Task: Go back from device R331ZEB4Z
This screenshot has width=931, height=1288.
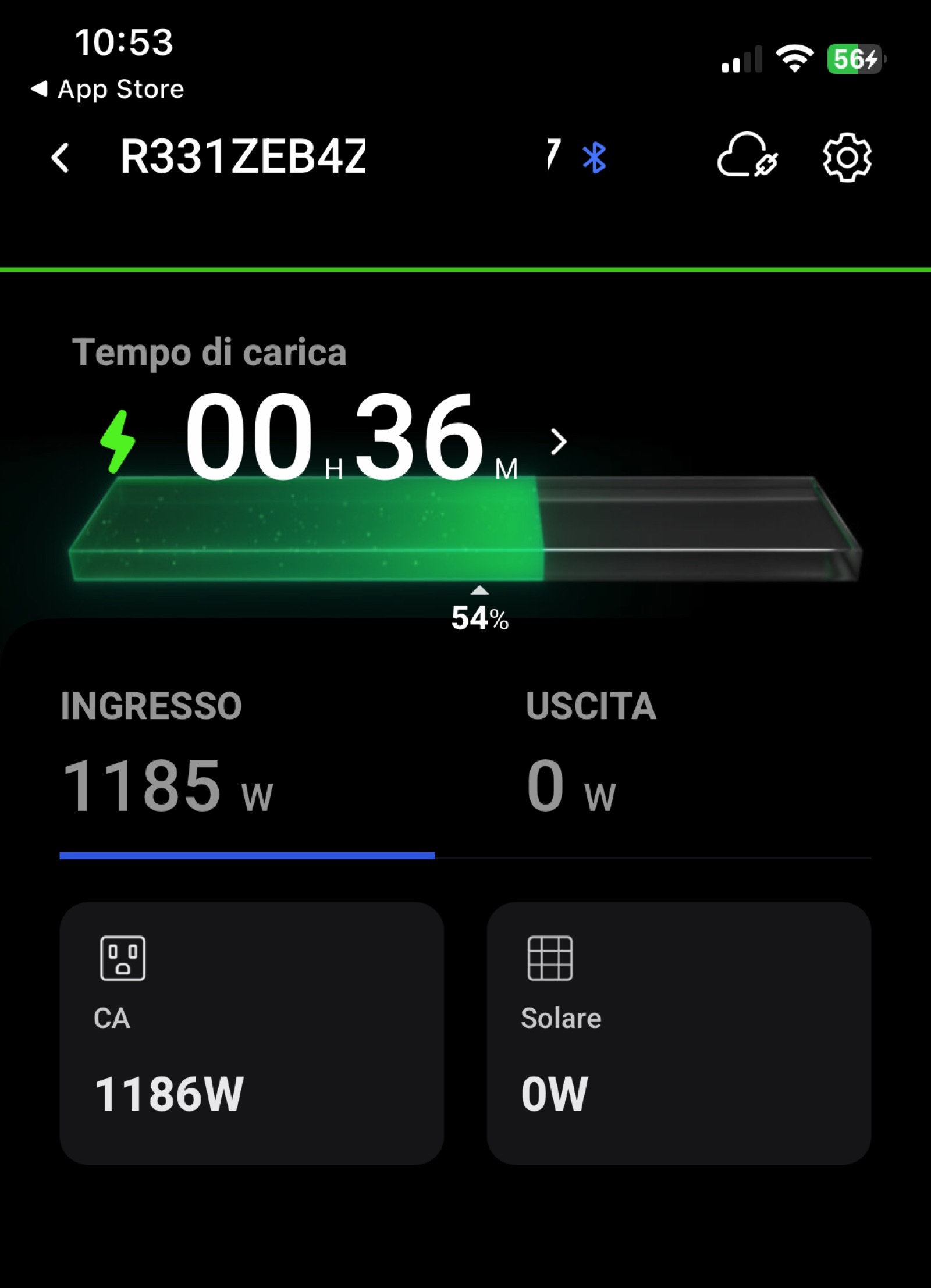Action: coord(61,158)
